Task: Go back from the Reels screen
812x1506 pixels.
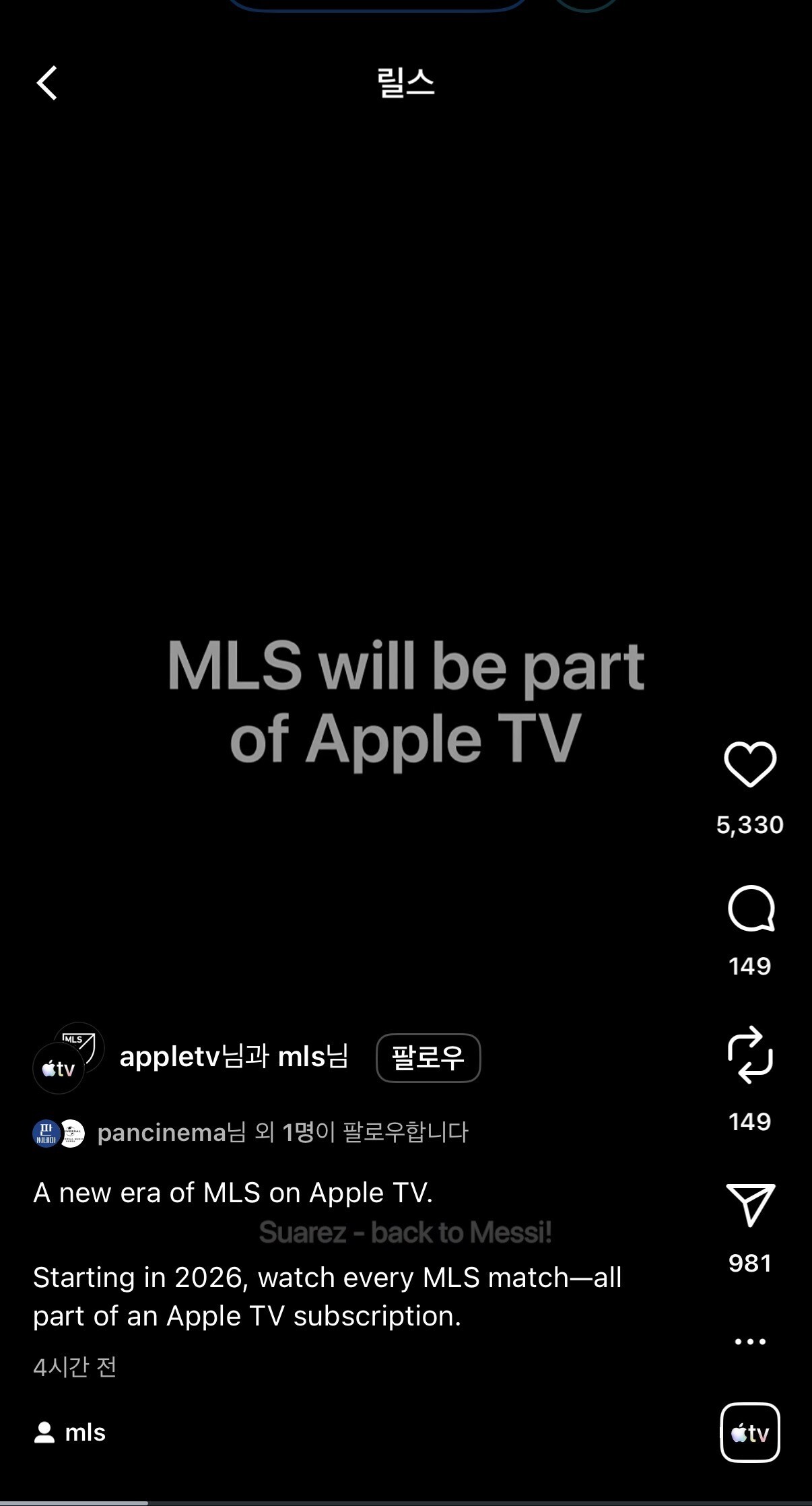Action: click(47, 84)
